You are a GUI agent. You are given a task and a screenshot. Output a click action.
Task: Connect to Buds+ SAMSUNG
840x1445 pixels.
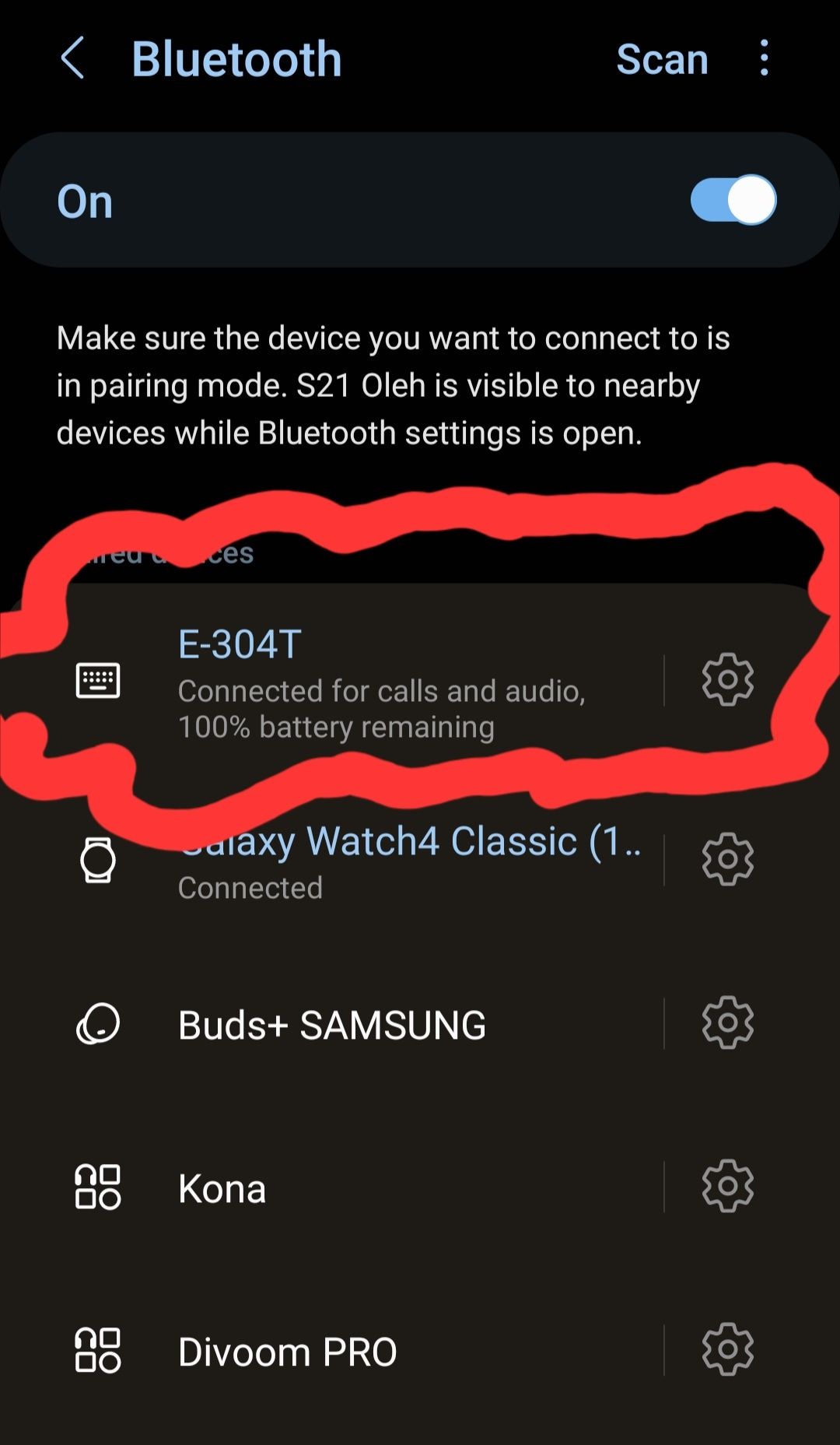coord(332,1025)
